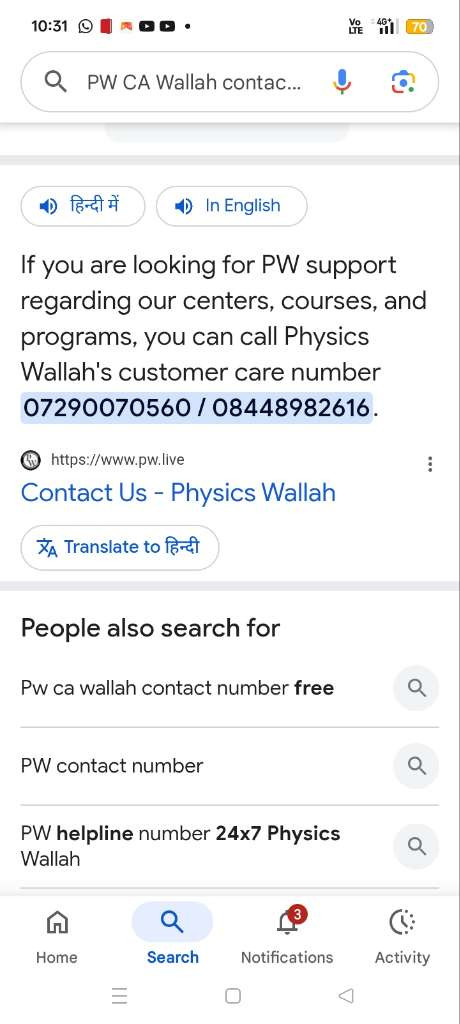460x1024 pixels.
Task: Switch to the Search tab
Action: coord(172,936)
